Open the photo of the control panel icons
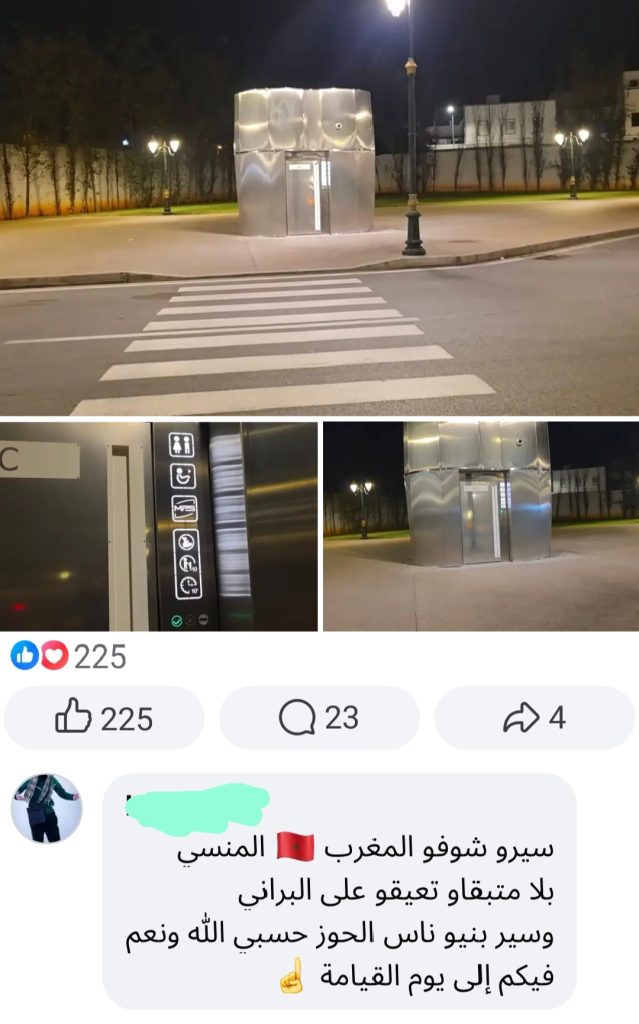 click(159, 526)
